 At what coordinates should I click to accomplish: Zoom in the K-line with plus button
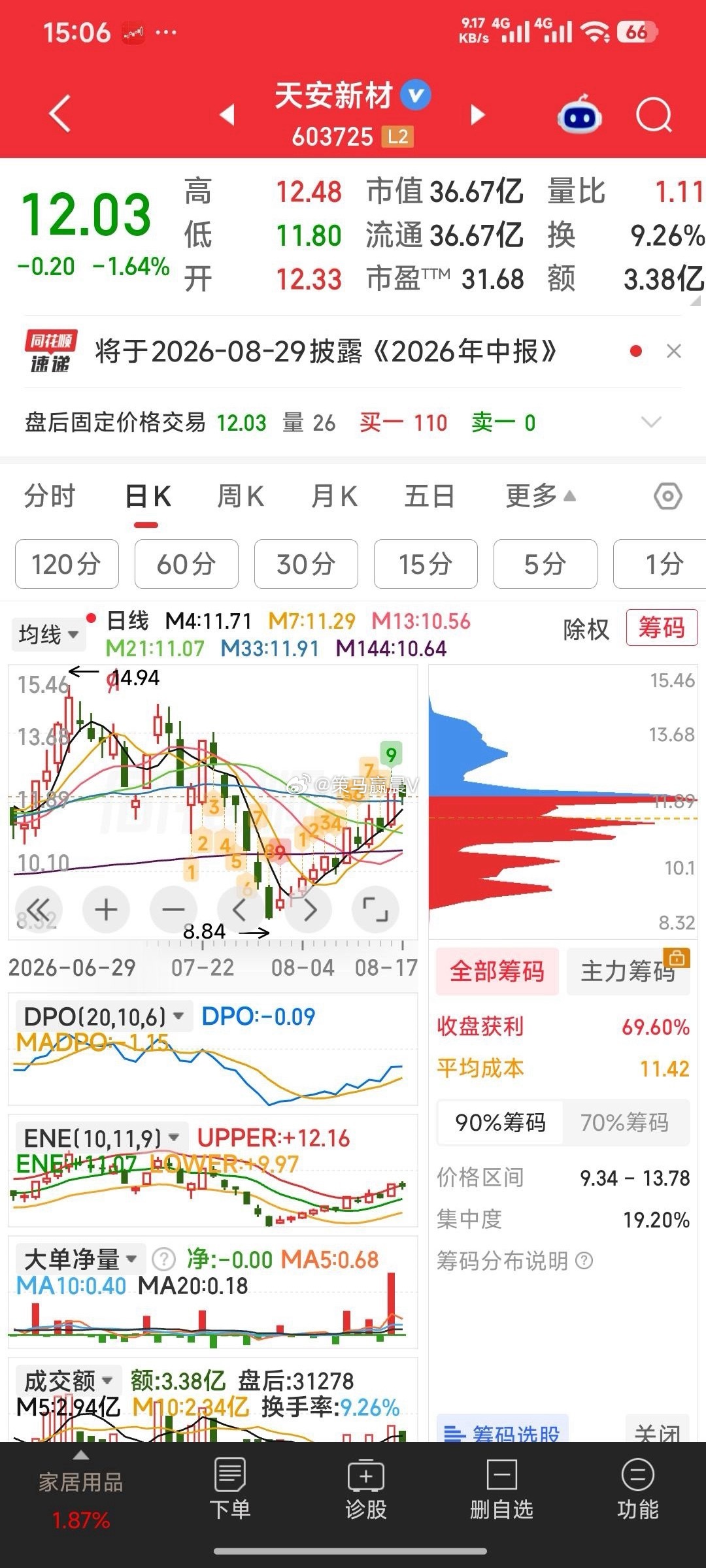point(106,909)
